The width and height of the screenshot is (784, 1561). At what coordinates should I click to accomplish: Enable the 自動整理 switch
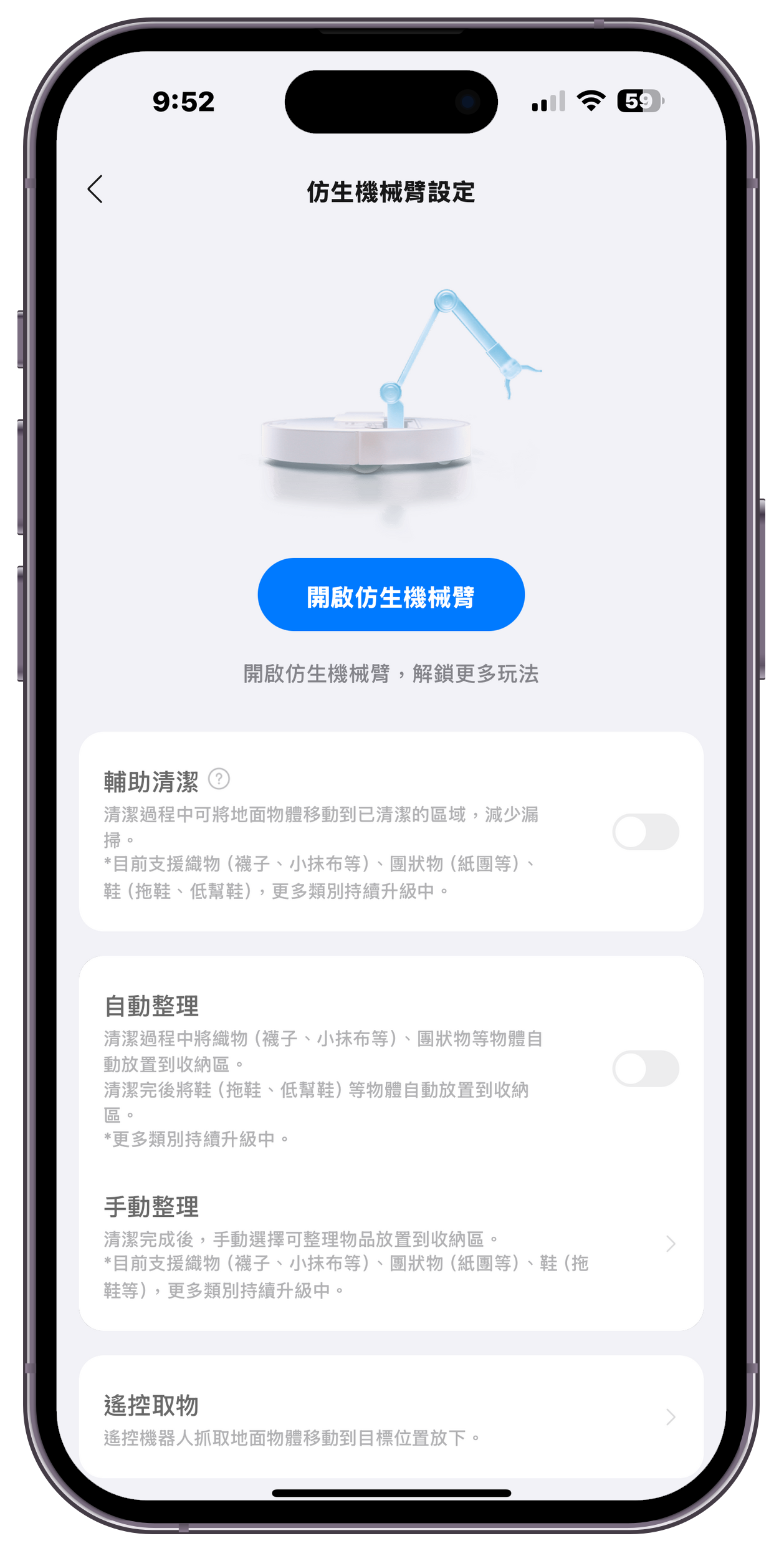(645, 1069)
